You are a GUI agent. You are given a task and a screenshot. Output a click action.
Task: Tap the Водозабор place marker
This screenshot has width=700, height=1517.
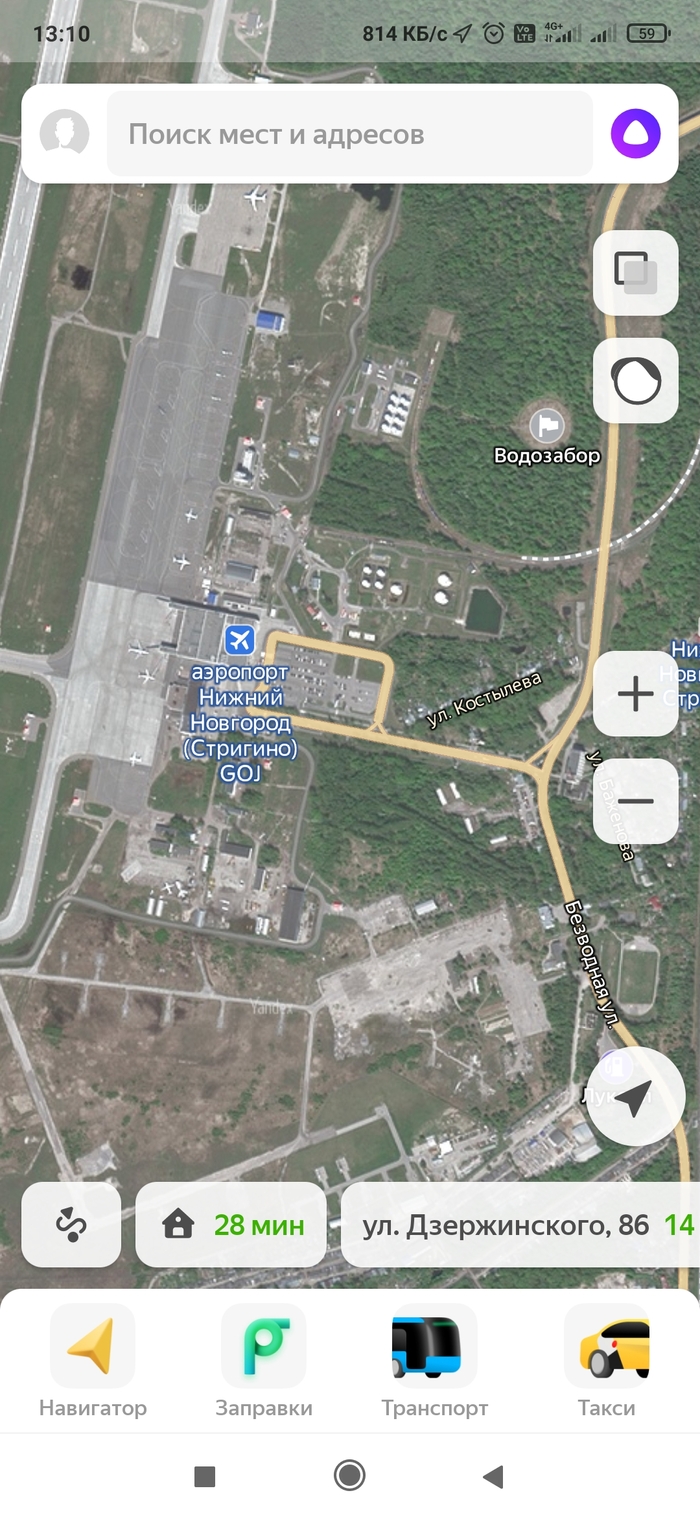pyautogui.click(x=547, y=427)
